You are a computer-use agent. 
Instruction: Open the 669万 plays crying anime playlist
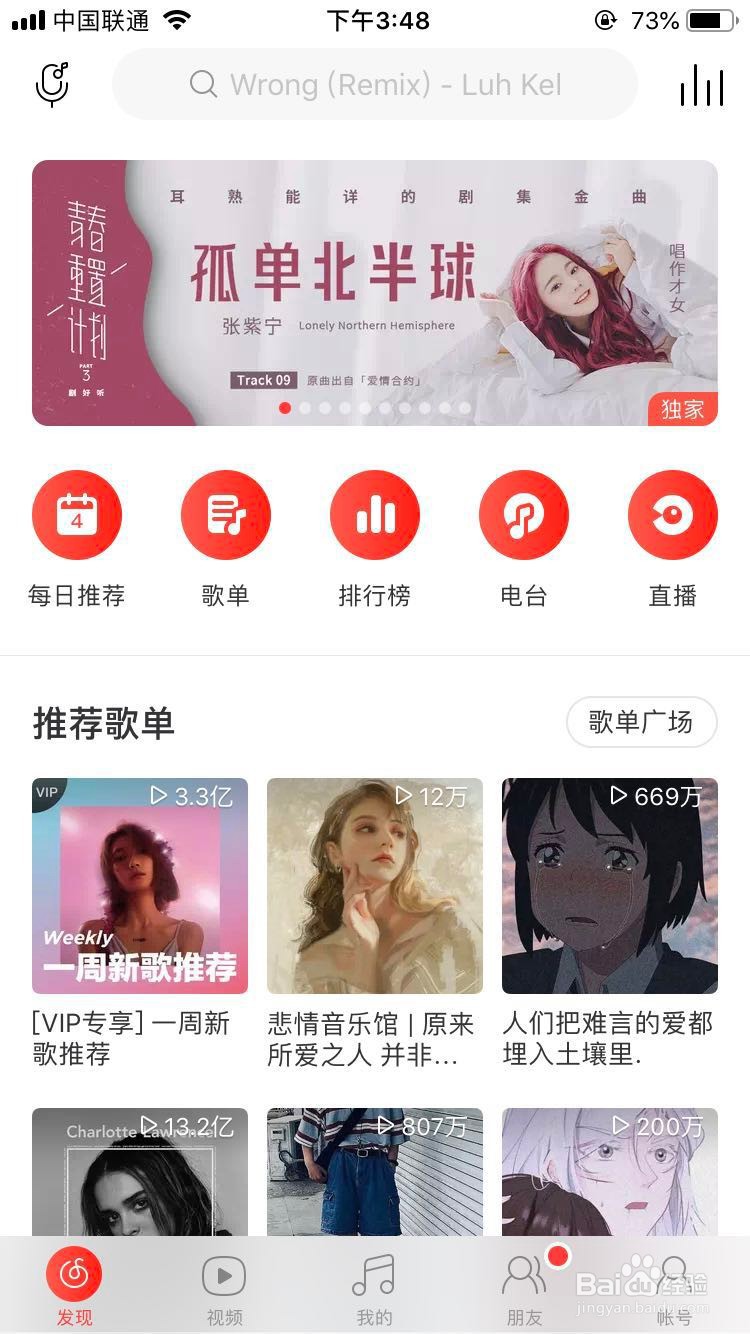point(609,885)
